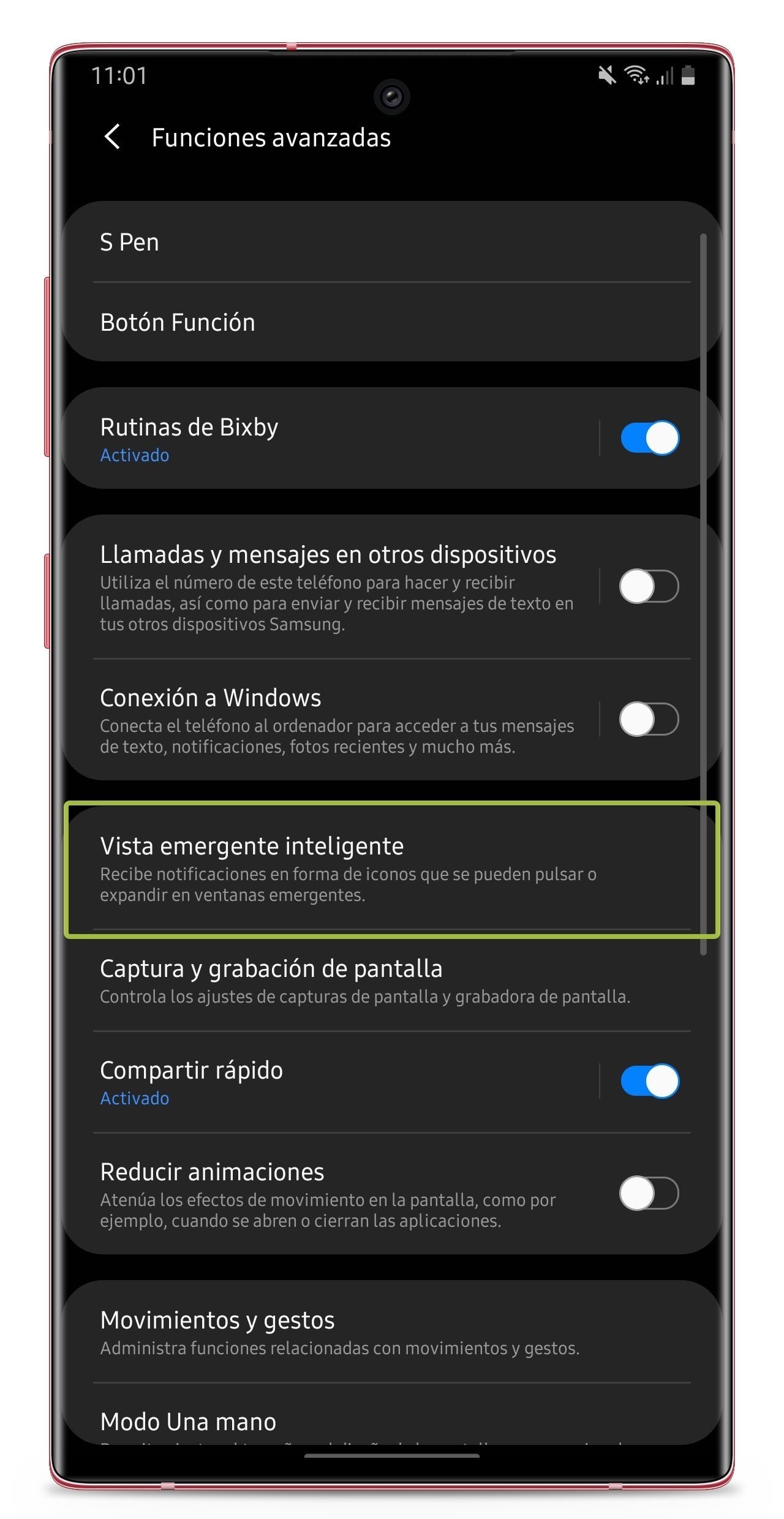Image resolution: width=784 pixels, height=1519 pixels.
Task: Enable Llamadas y mensajes en otros dispositivos
Action: [649, 586]
